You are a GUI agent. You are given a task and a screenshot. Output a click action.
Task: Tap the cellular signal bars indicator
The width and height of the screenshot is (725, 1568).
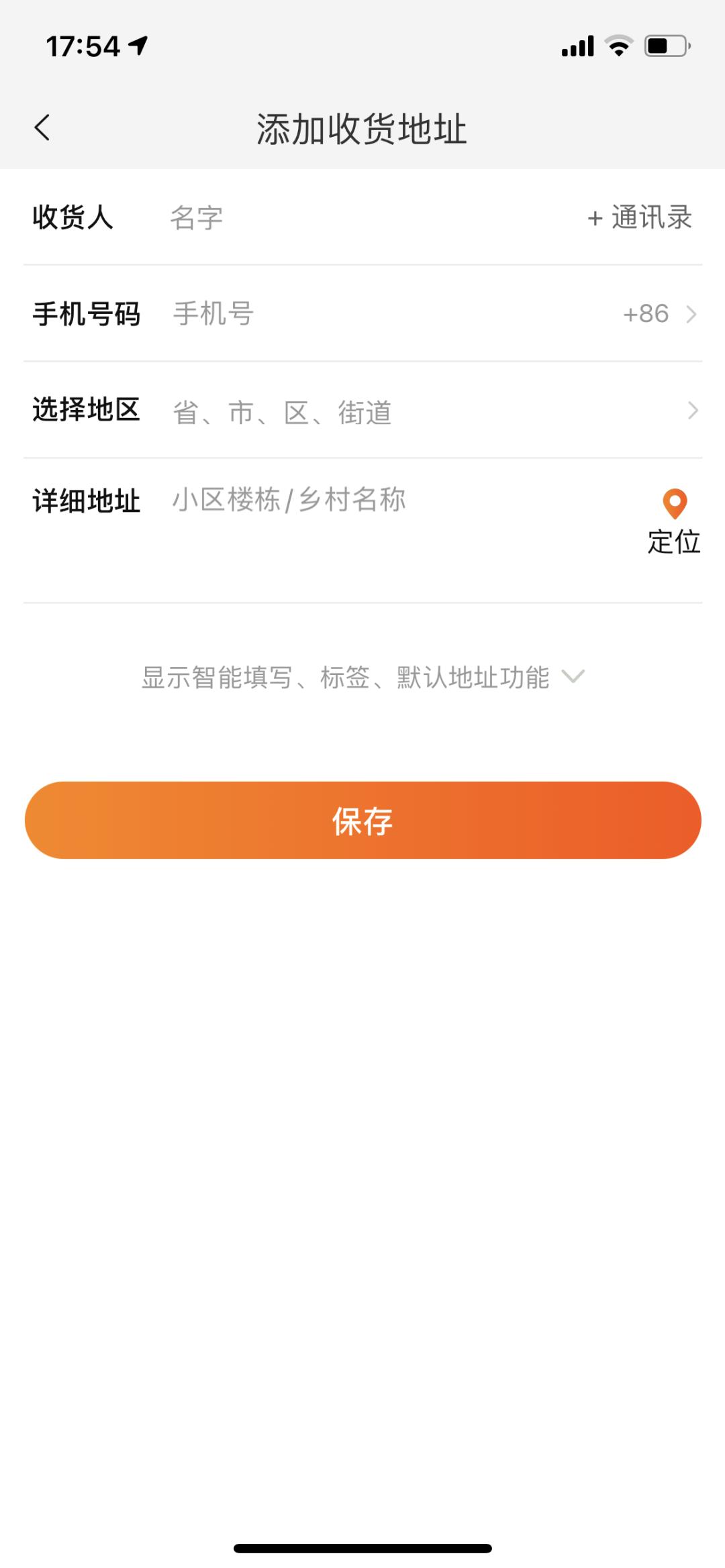point(577,46)
